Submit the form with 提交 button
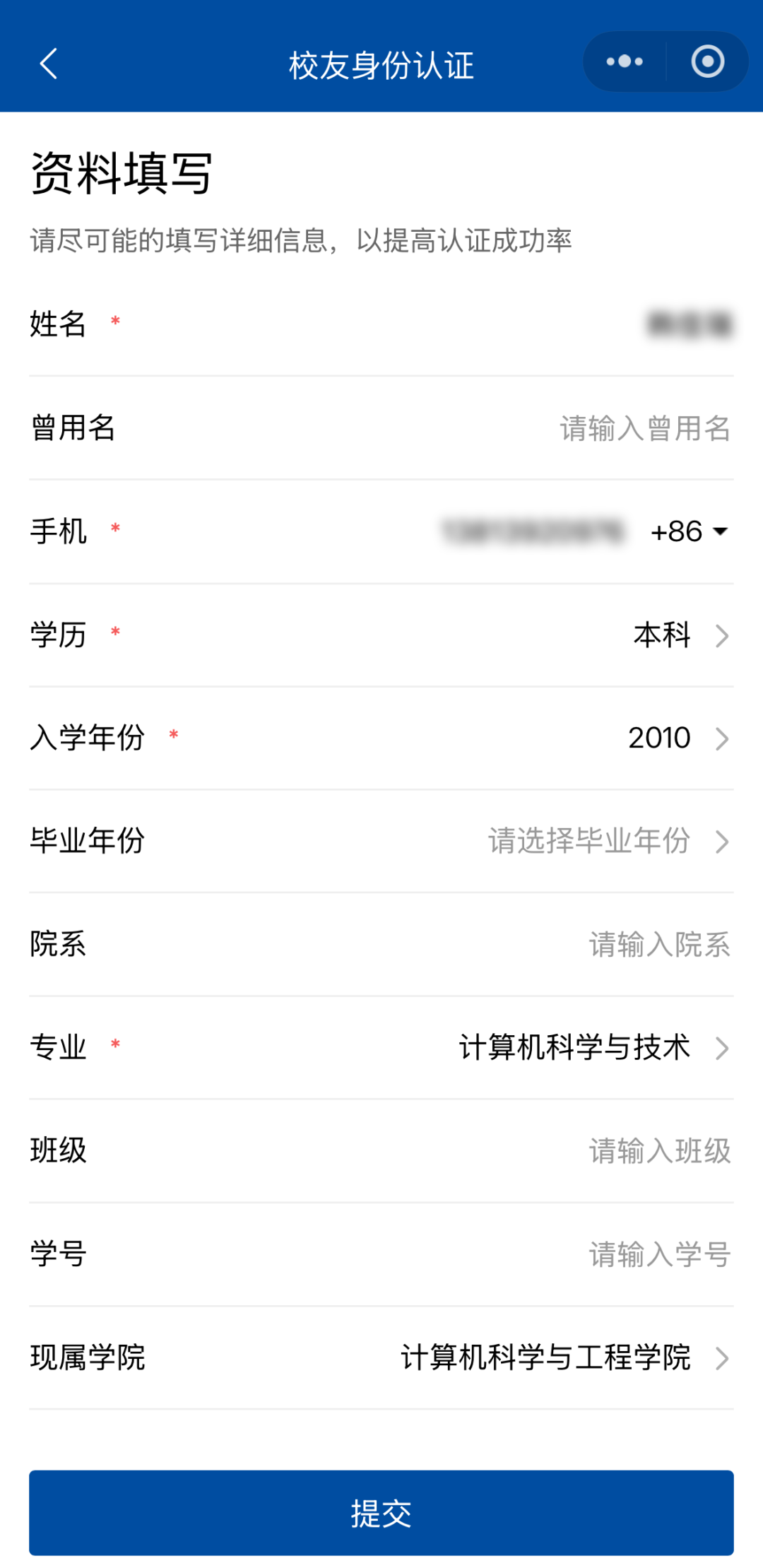 pos(381,1513)
